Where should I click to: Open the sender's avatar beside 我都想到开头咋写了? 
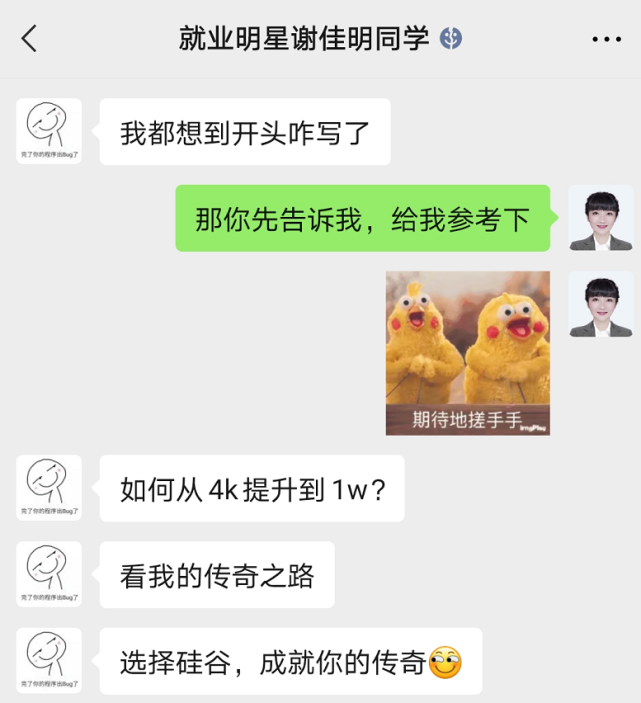(49, 131)
